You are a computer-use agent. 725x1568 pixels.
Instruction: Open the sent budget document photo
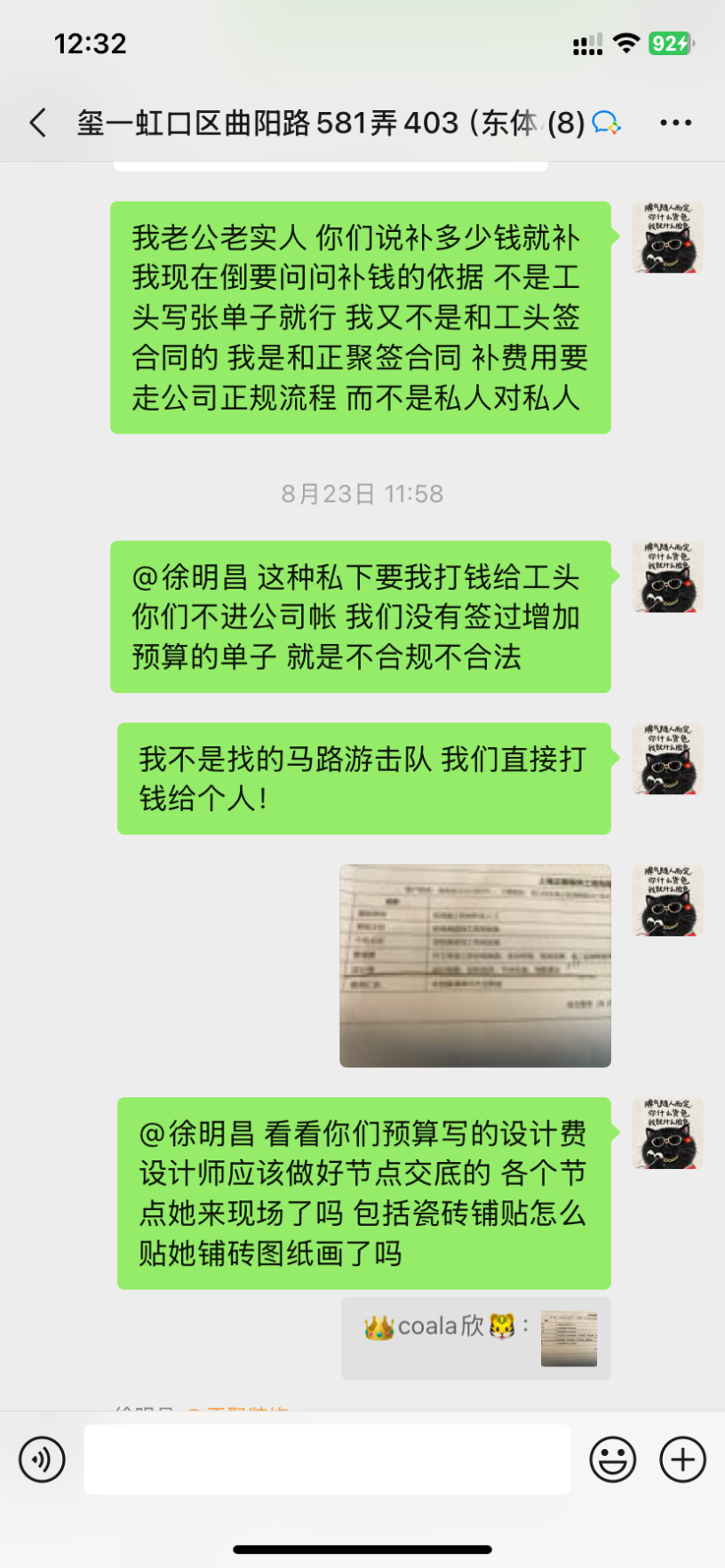tap(475, 966)
